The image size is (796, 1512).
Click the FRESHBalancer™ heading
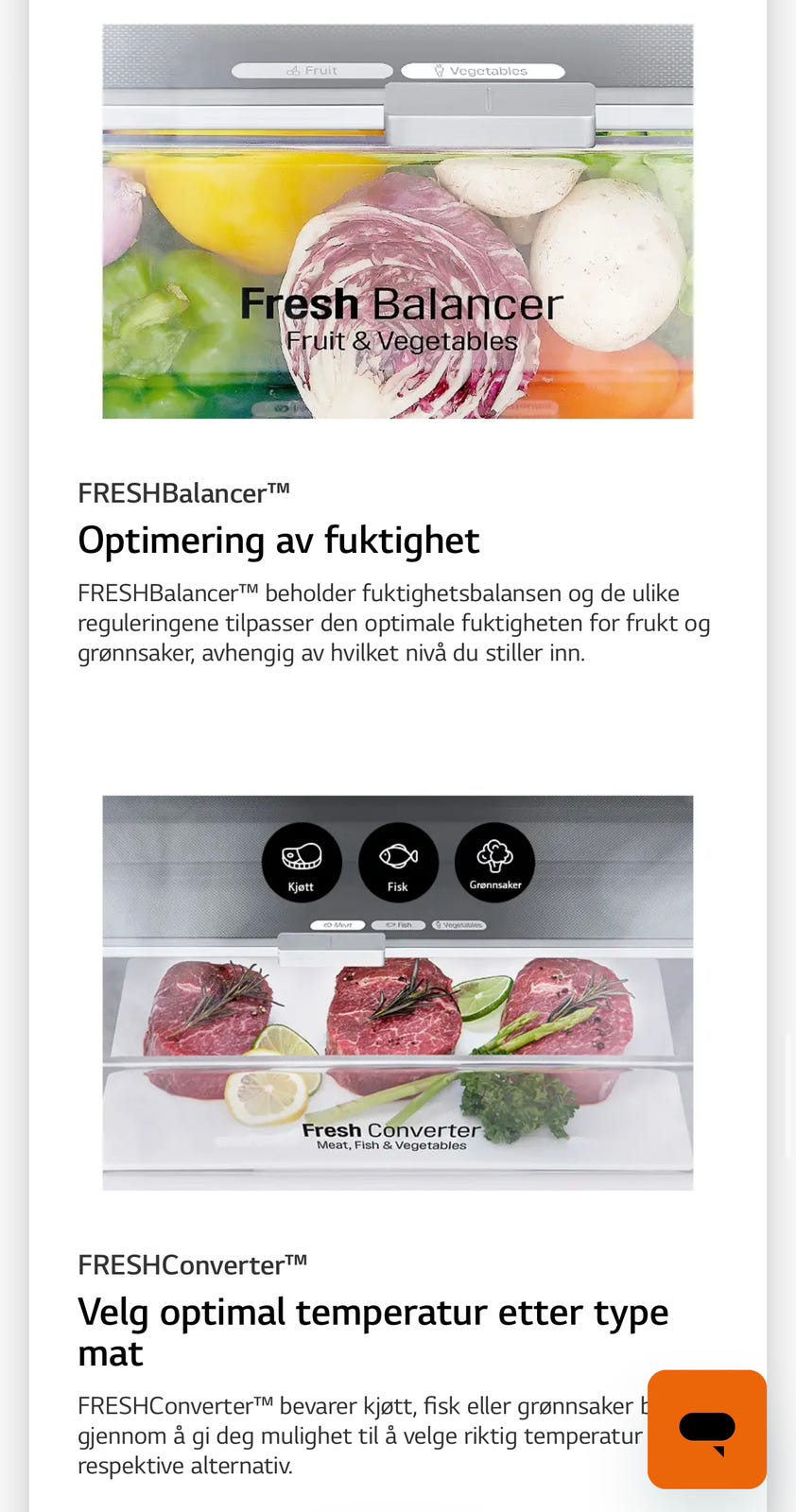point(183,491)
